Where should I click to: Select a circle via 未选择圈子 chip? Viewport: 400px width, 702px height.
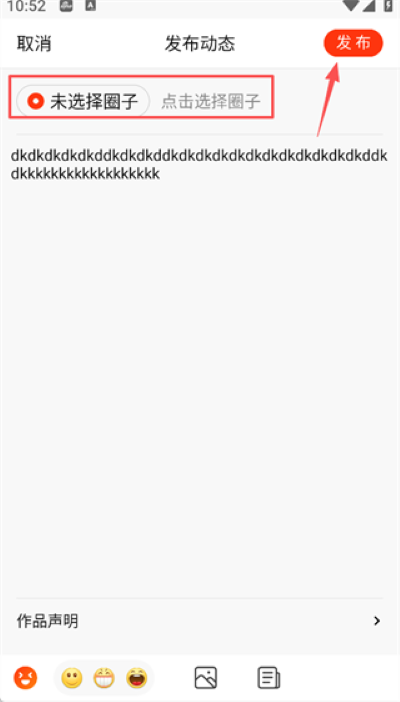tap(83, 102)
